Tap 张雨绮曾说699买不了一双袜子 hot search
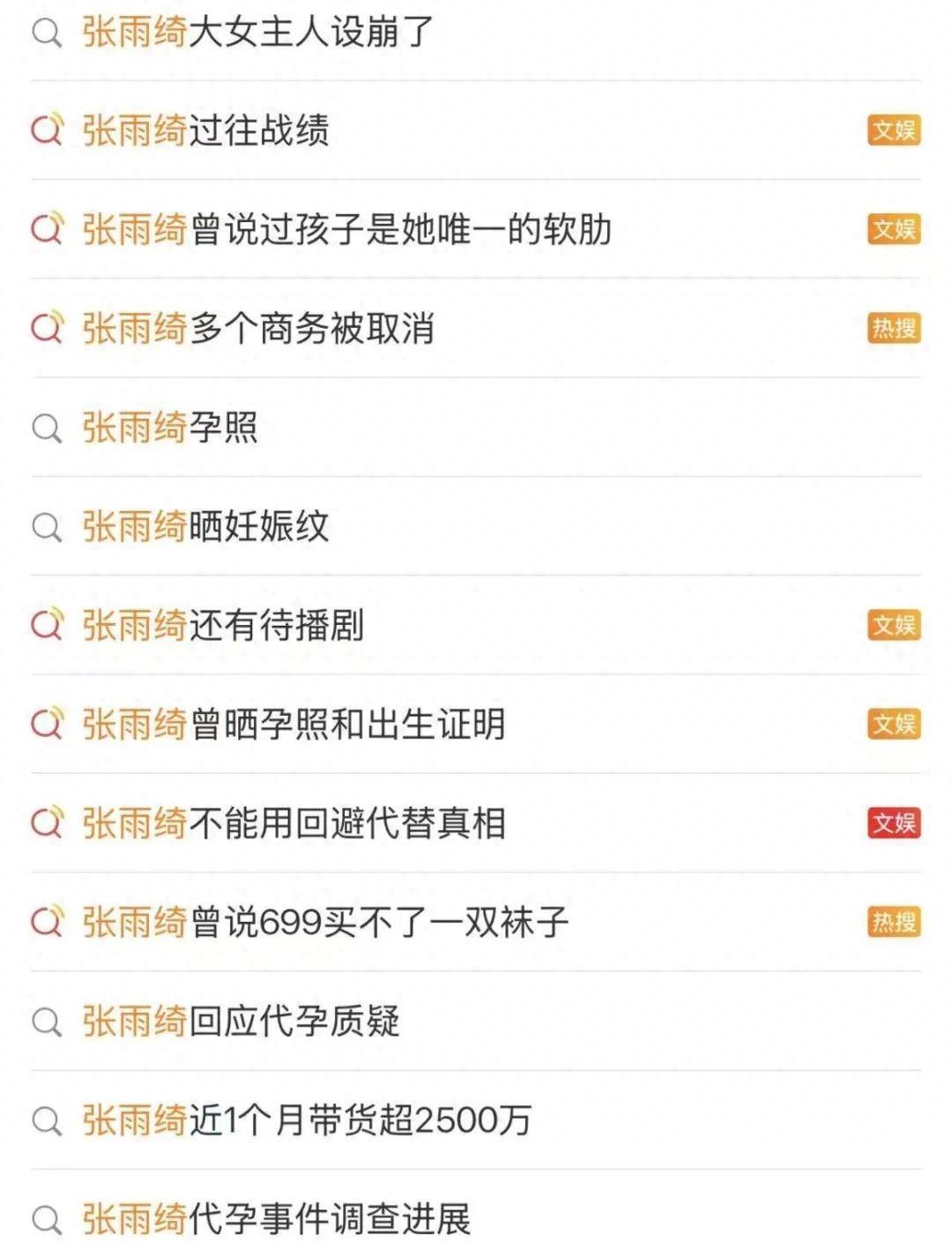952x1257 pixels. [x=325, y=923]
